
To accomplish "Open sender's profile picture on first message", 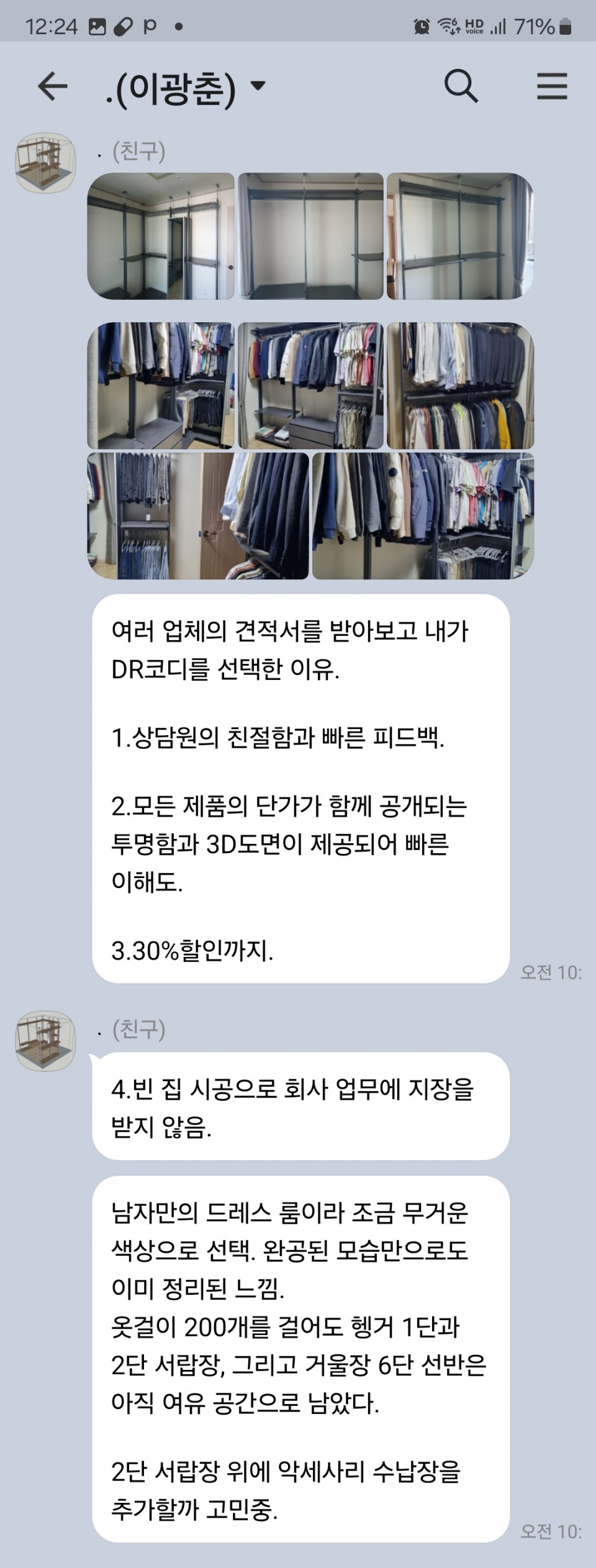I will tap(45, 163).
